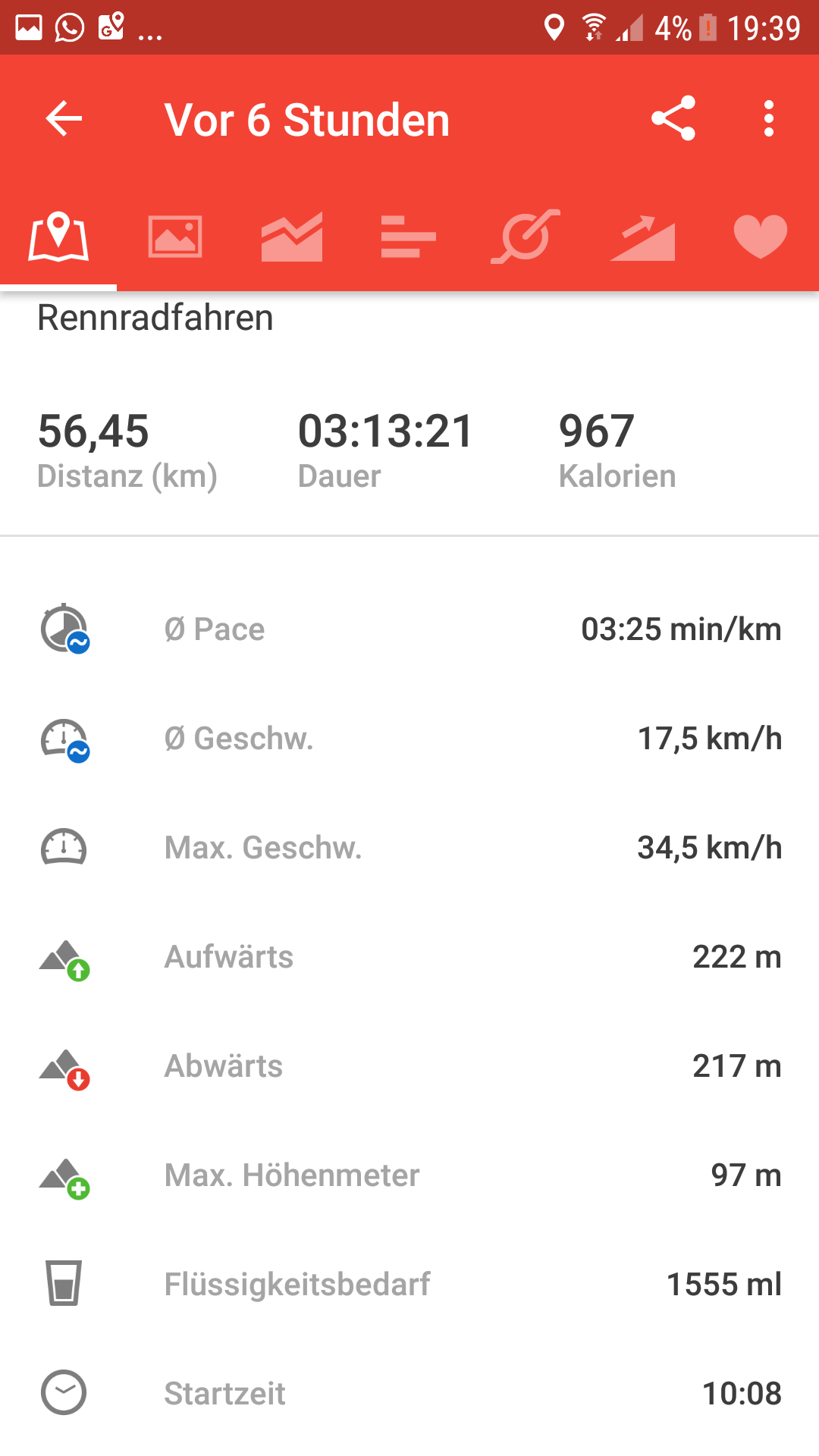819x1456 pixels.
Task: Open the route tab
Action: pyautogui.click(x=526, y=237)
